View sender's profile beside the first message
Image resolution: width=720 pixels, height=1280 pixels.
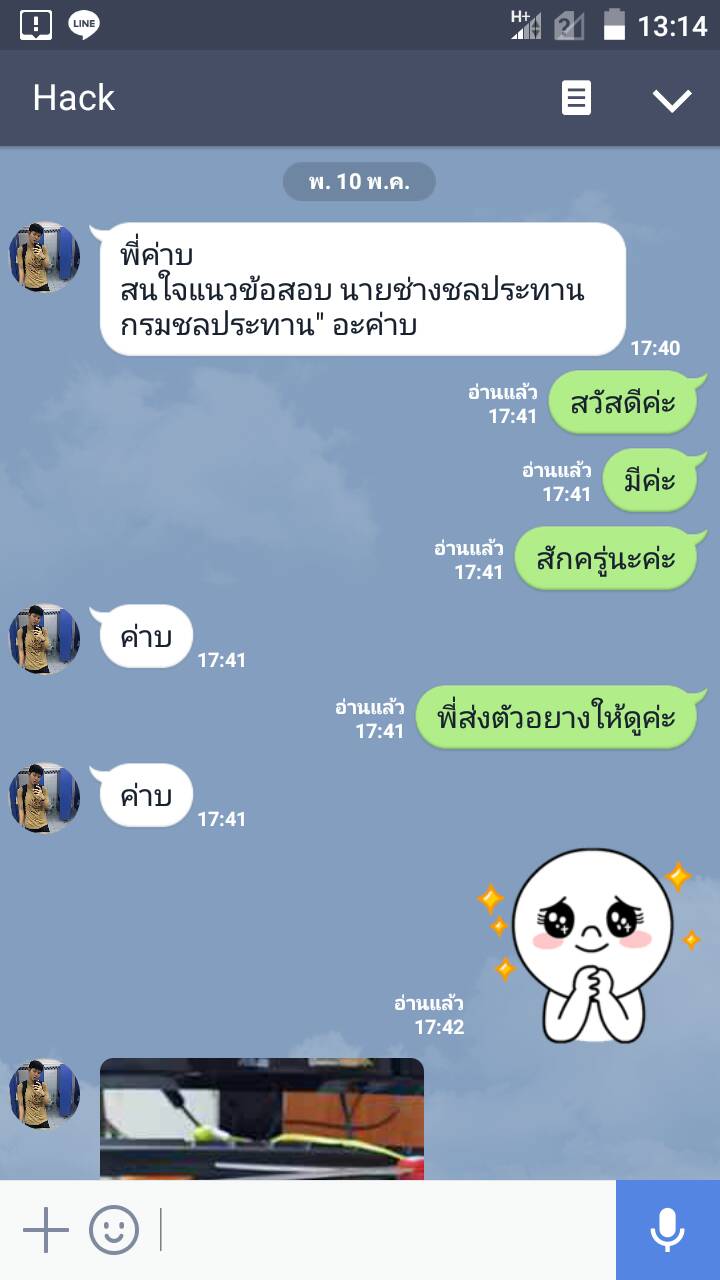(x=45, y=257)
